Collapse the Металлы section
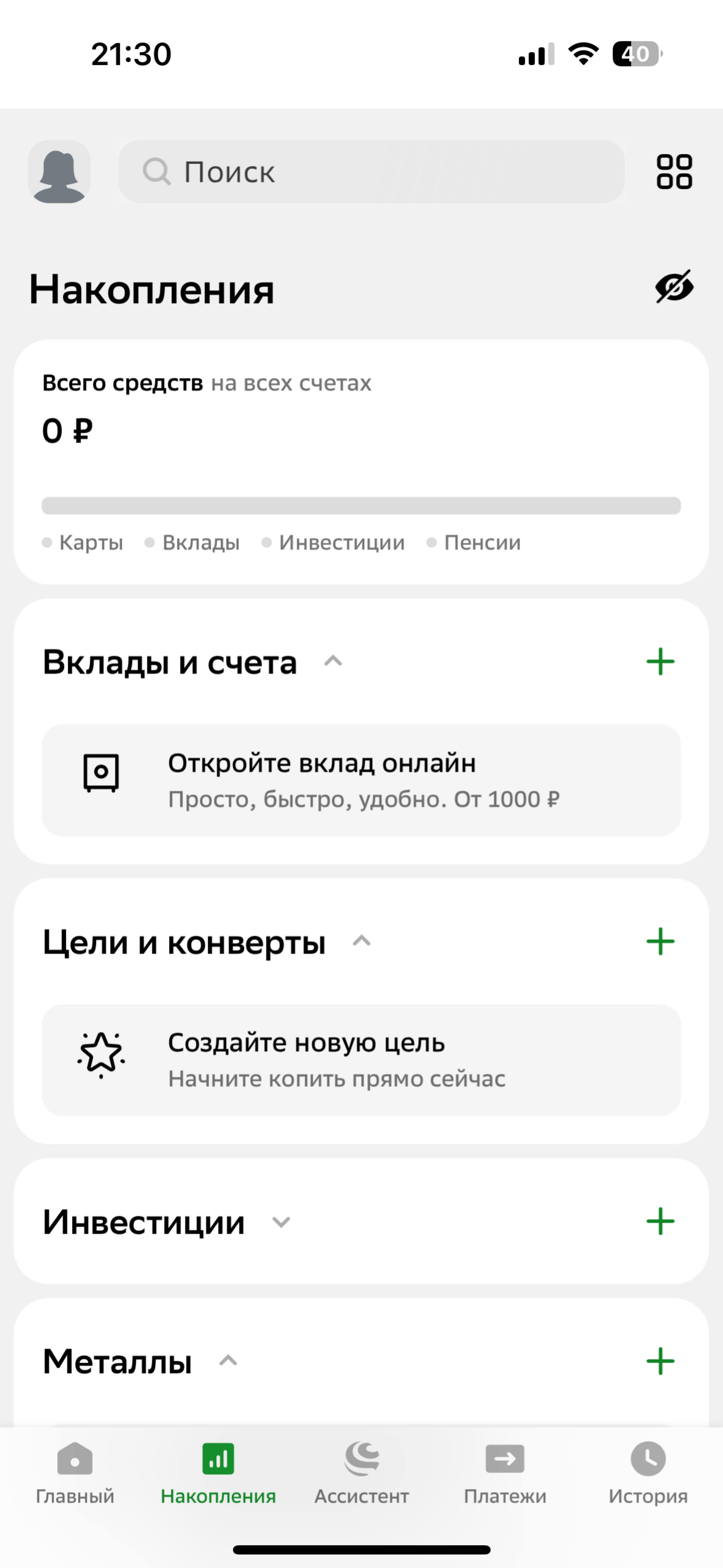The height and width of the screenshot is (1568, 723). [228, 1360]
